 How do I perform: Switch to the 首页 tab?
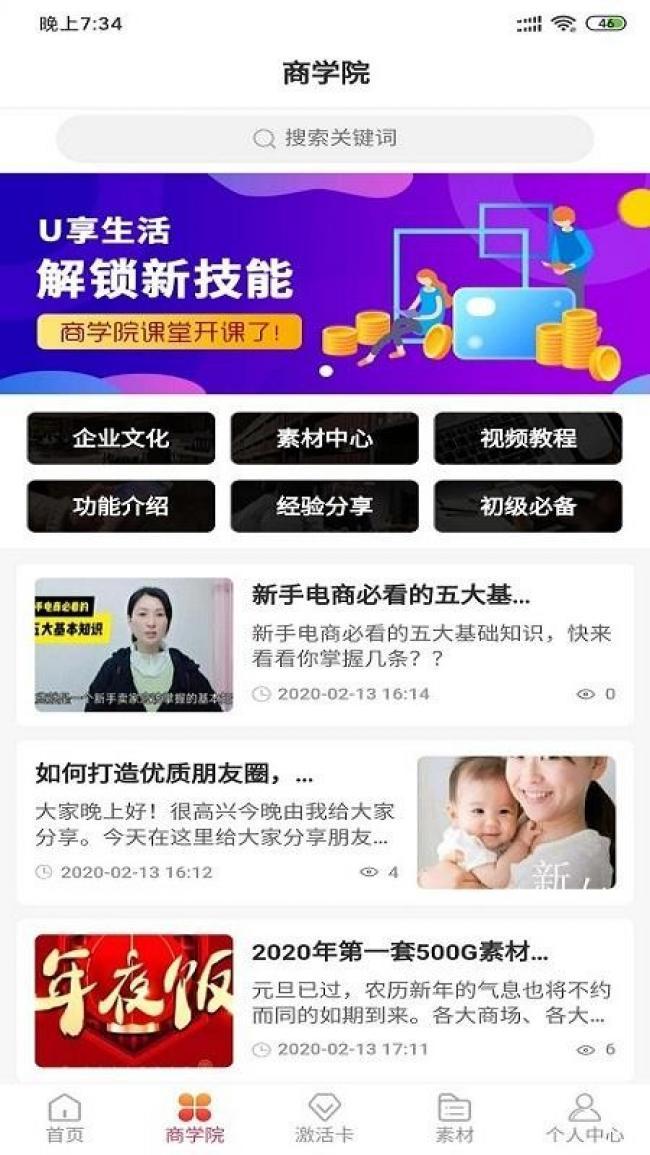[65, 1118]
